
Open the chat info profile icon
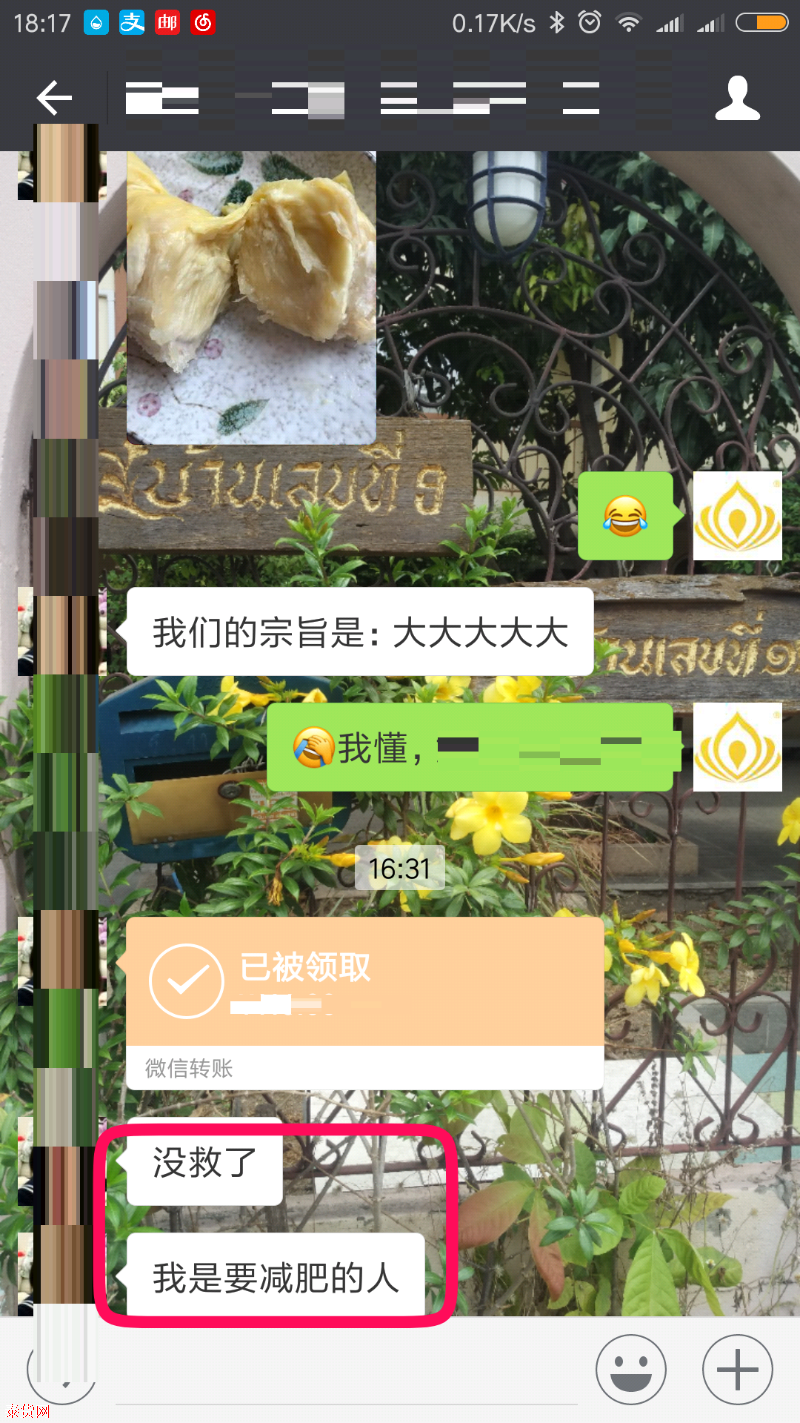738,98
